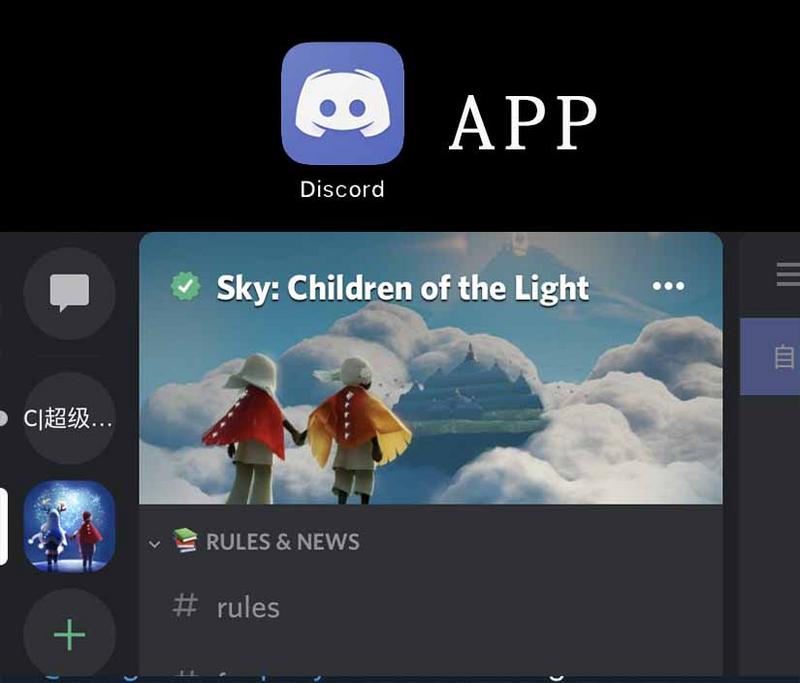Open direct messages speech bubble
This screenshot has height=683, width=800.
coord(69,293)
